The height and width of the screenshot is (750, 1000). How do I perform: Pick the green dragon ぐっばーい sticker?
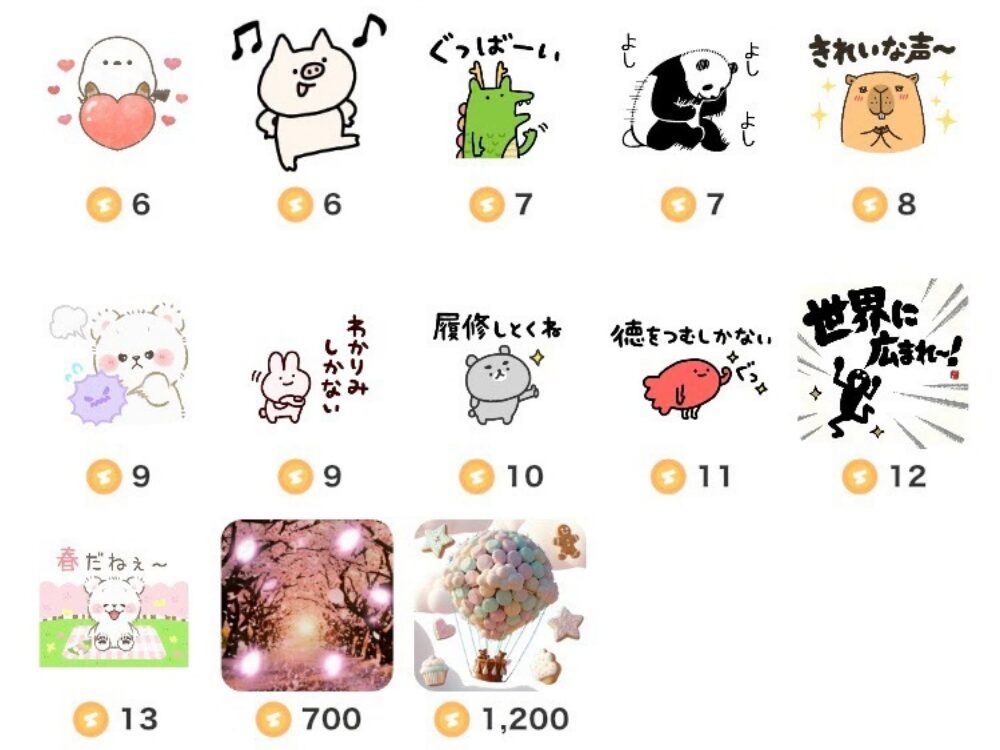(x=498, y=97)
